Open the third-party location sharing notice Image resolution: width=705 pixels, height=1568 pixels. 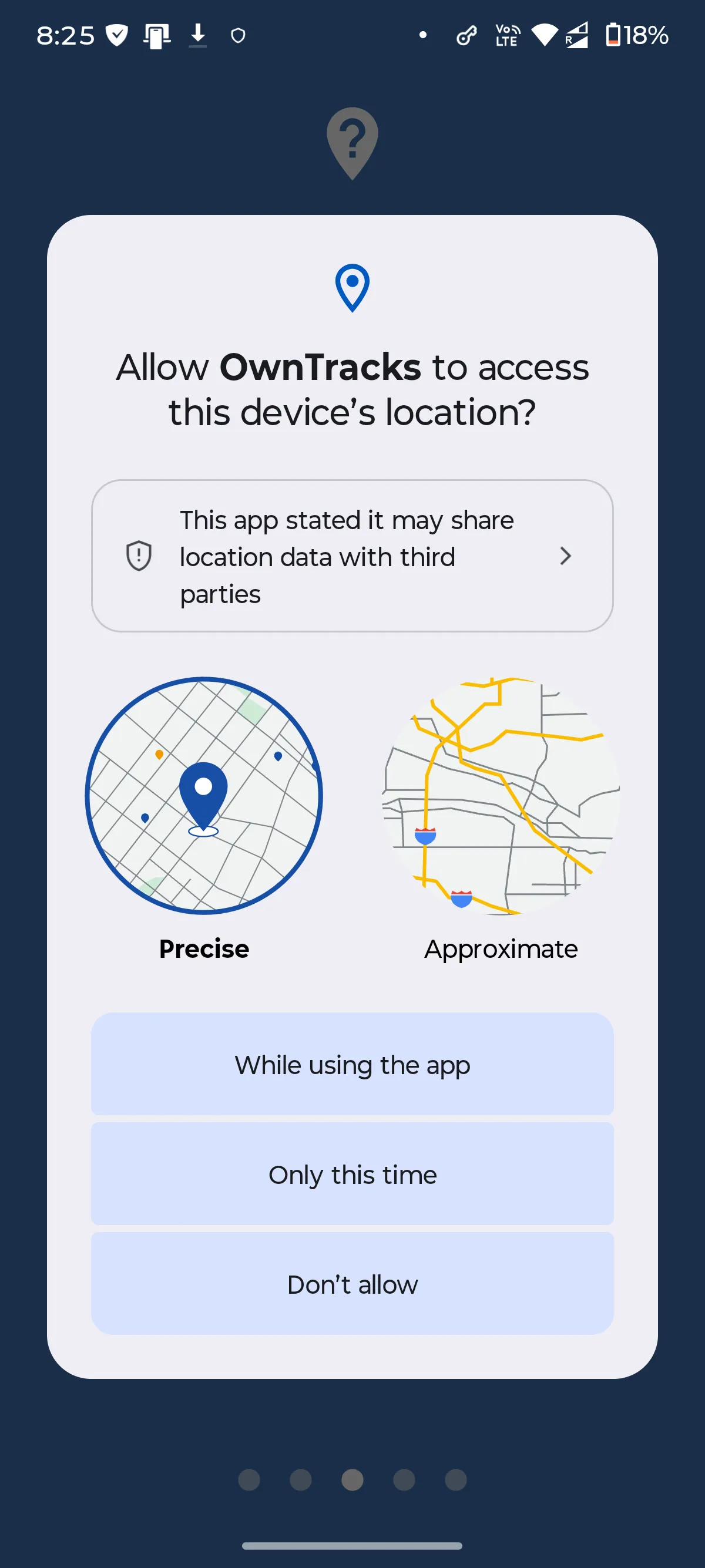[352, 556]
